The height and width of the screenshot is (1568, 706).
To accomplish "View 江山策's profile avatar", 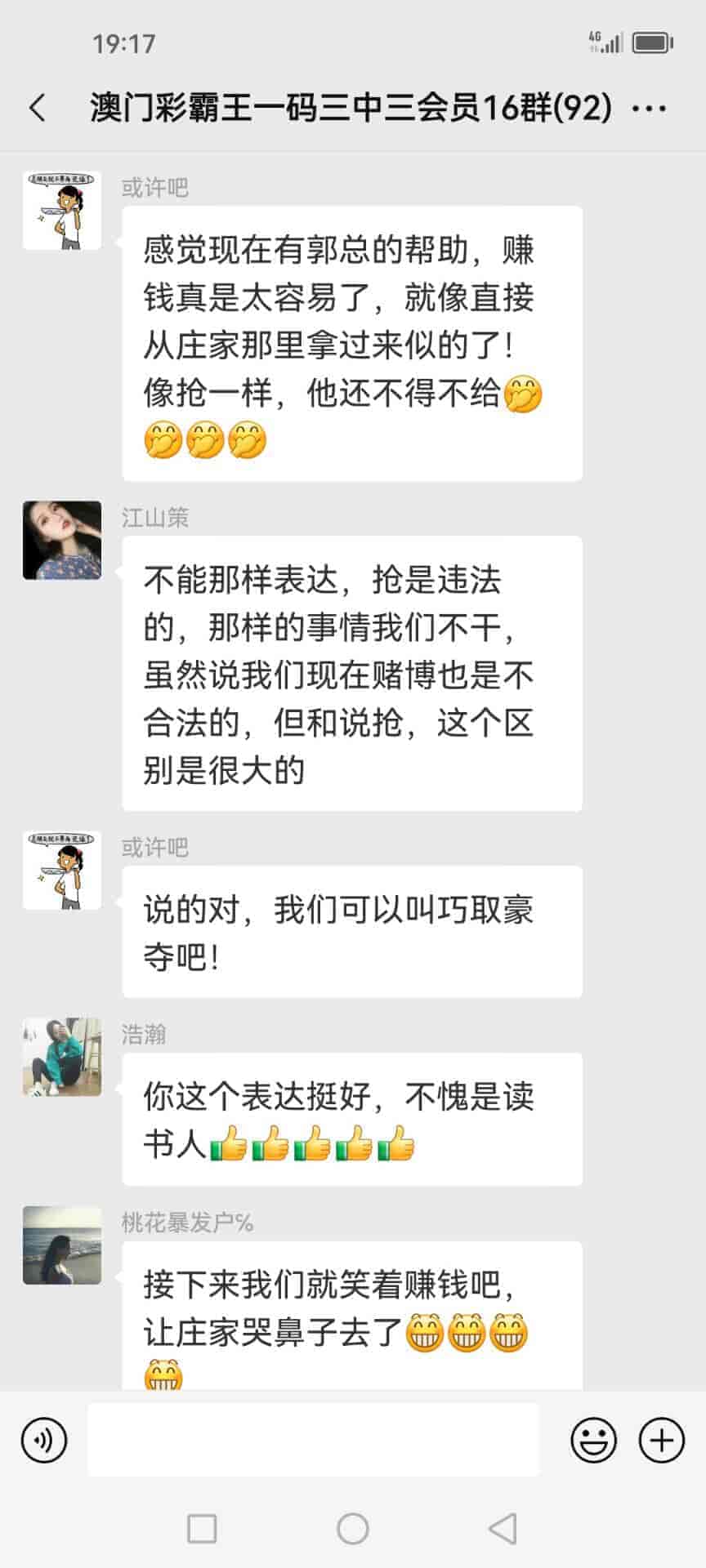I will click(62, 541).
